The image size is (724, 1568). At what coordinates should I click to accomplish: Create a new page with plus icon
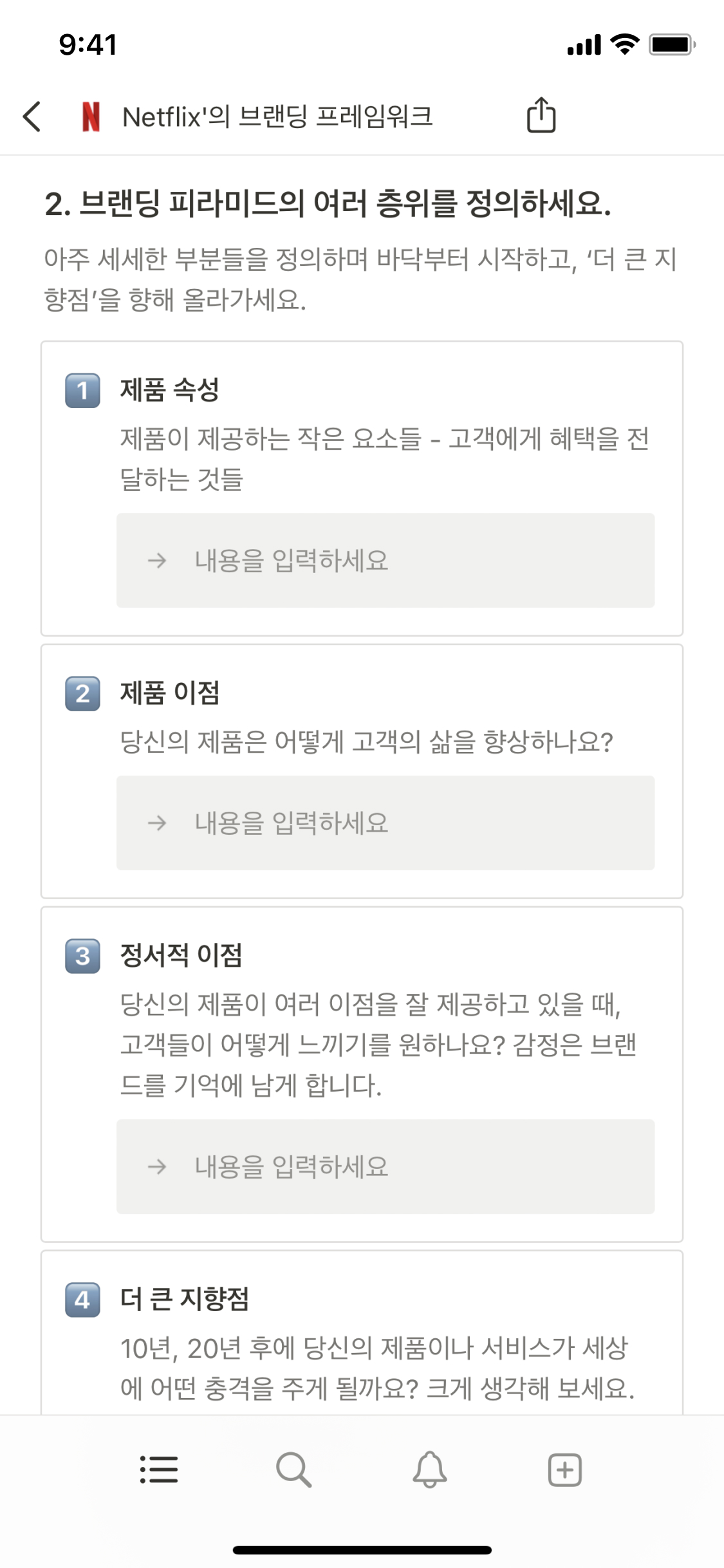point(564,1470)
